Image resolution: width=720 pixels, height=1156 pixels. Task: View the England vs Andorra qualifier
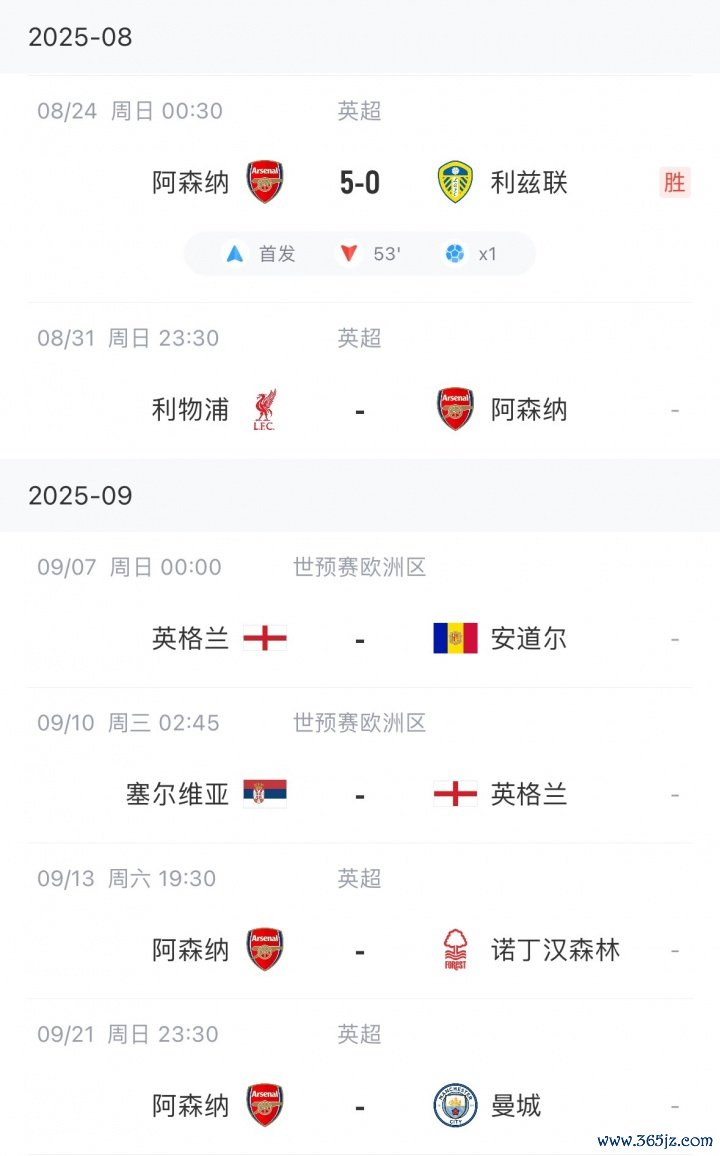[x=360, y=610]
